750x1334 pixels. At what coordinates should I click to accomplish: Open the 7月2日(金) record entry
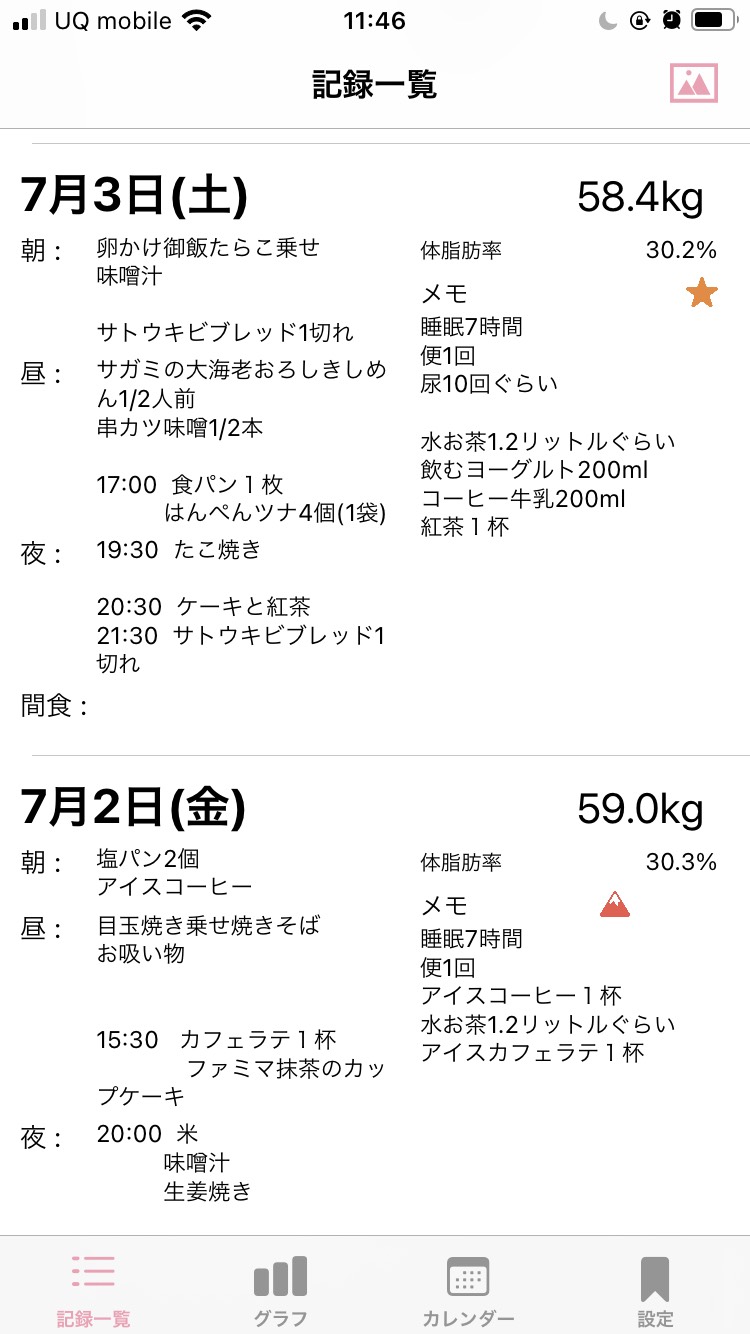[375, 995]
